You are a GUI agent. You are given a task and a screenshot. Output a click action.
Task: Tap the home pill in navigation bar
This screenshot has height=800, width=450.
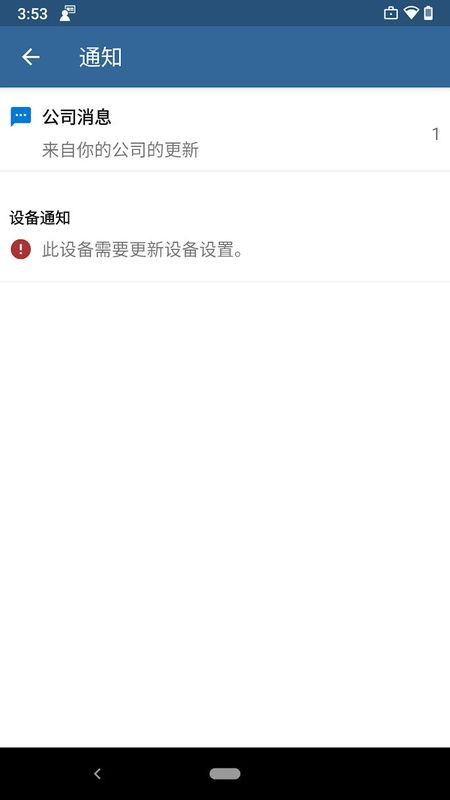click(225, 773)
